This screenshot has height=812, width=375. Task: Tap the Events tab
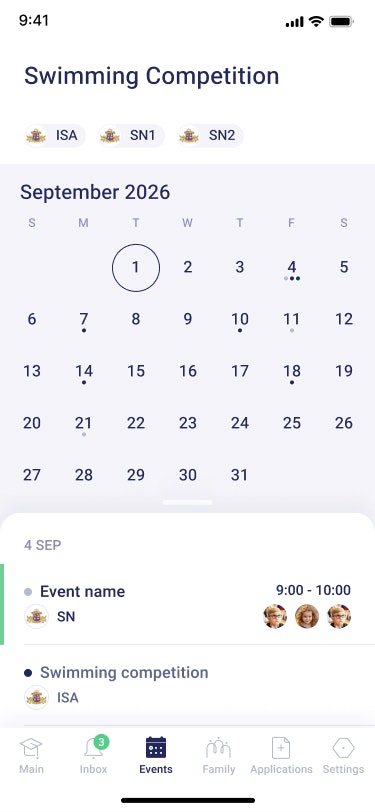[156, 756]
